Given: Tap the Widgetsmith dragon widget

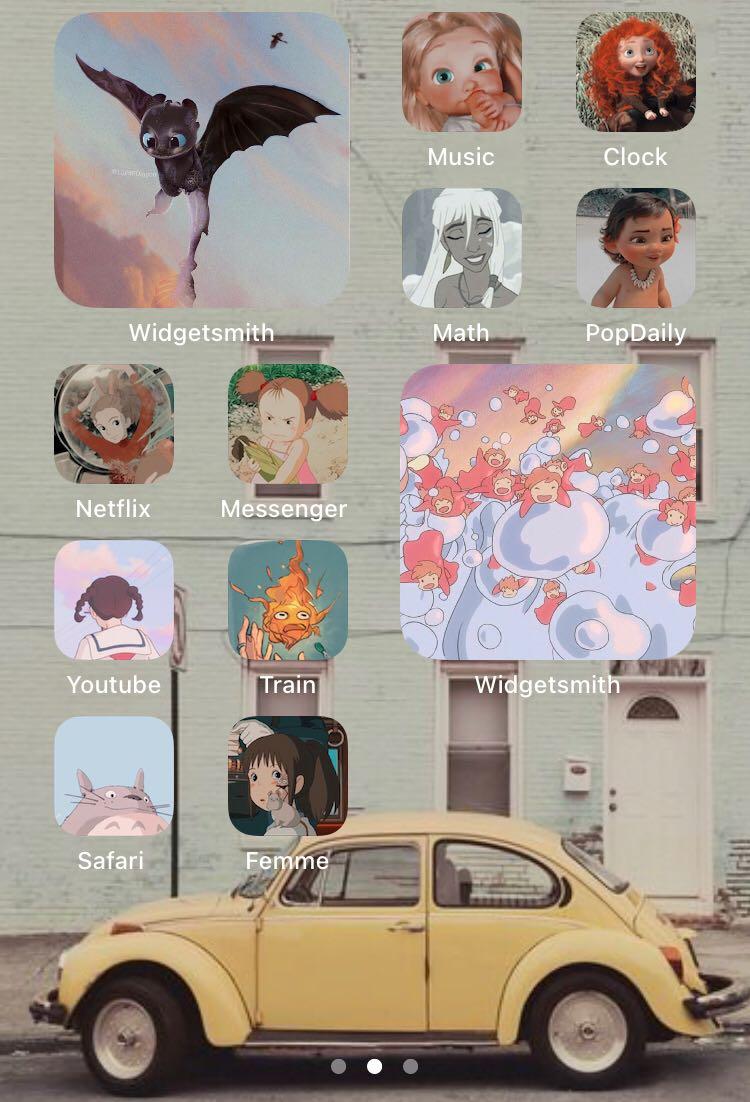Looking at the screenshot, I should (x=201, y=160).
